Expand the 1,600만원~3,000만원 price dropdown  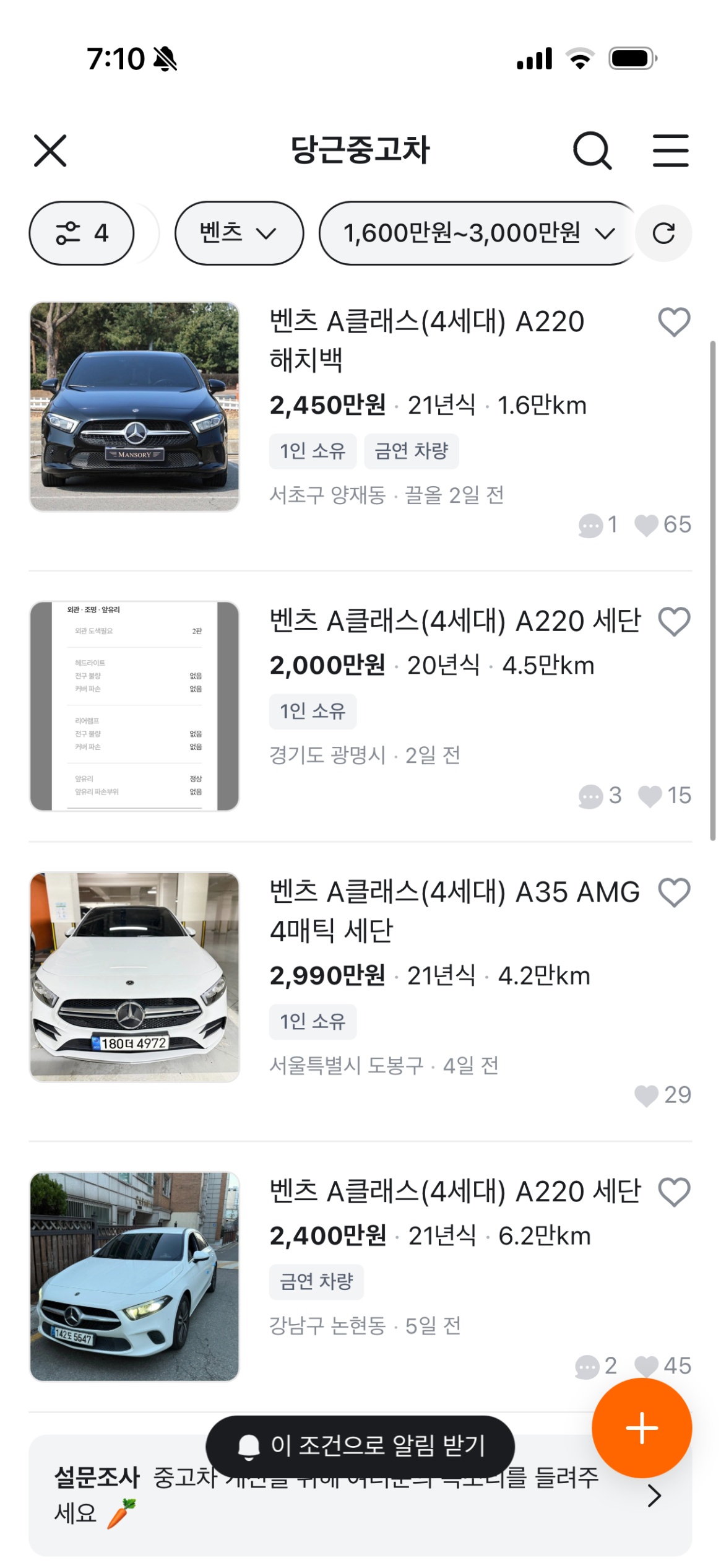(x=478, y=233)
